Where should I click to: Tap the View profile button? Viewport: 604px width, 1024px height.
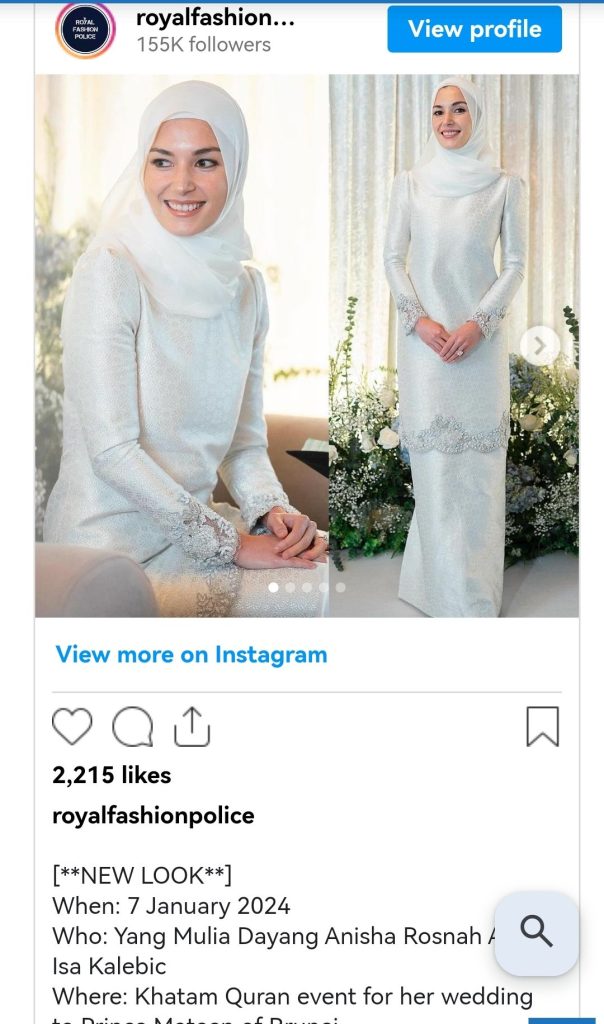[x=474, y=29]
